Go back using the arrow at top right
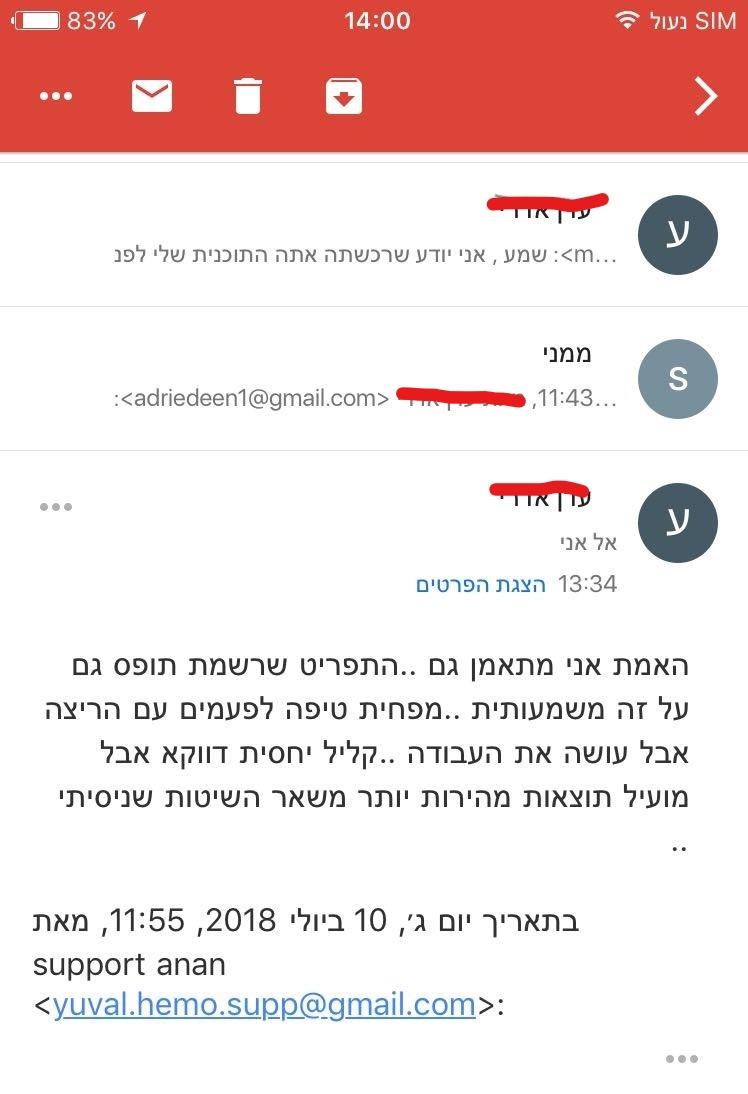The image size is (748, 1094). click(706, 96)
